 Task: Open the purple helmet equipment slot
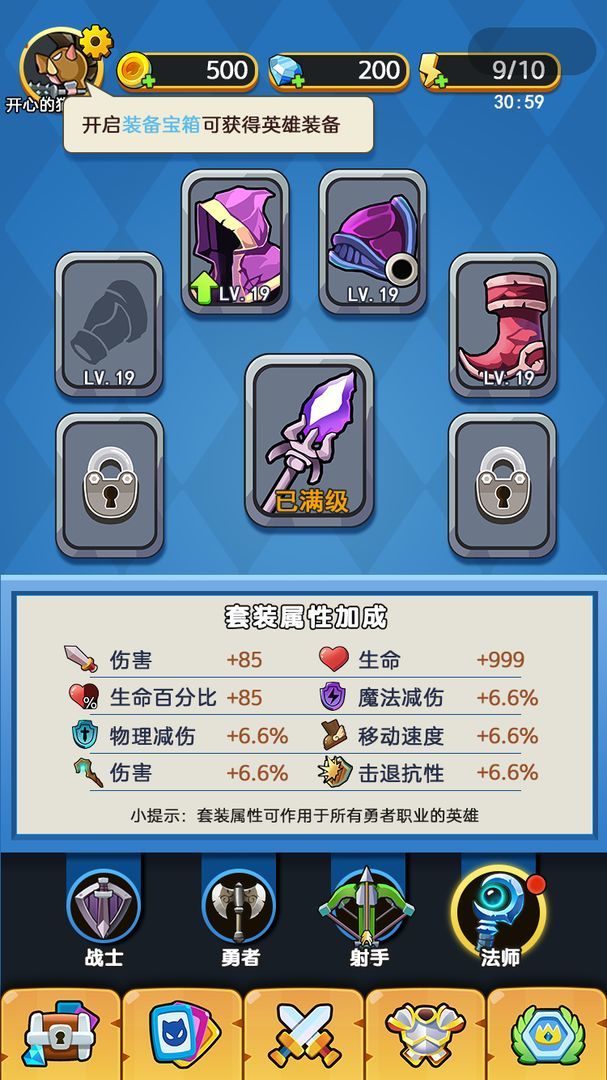tap(373, 241)
